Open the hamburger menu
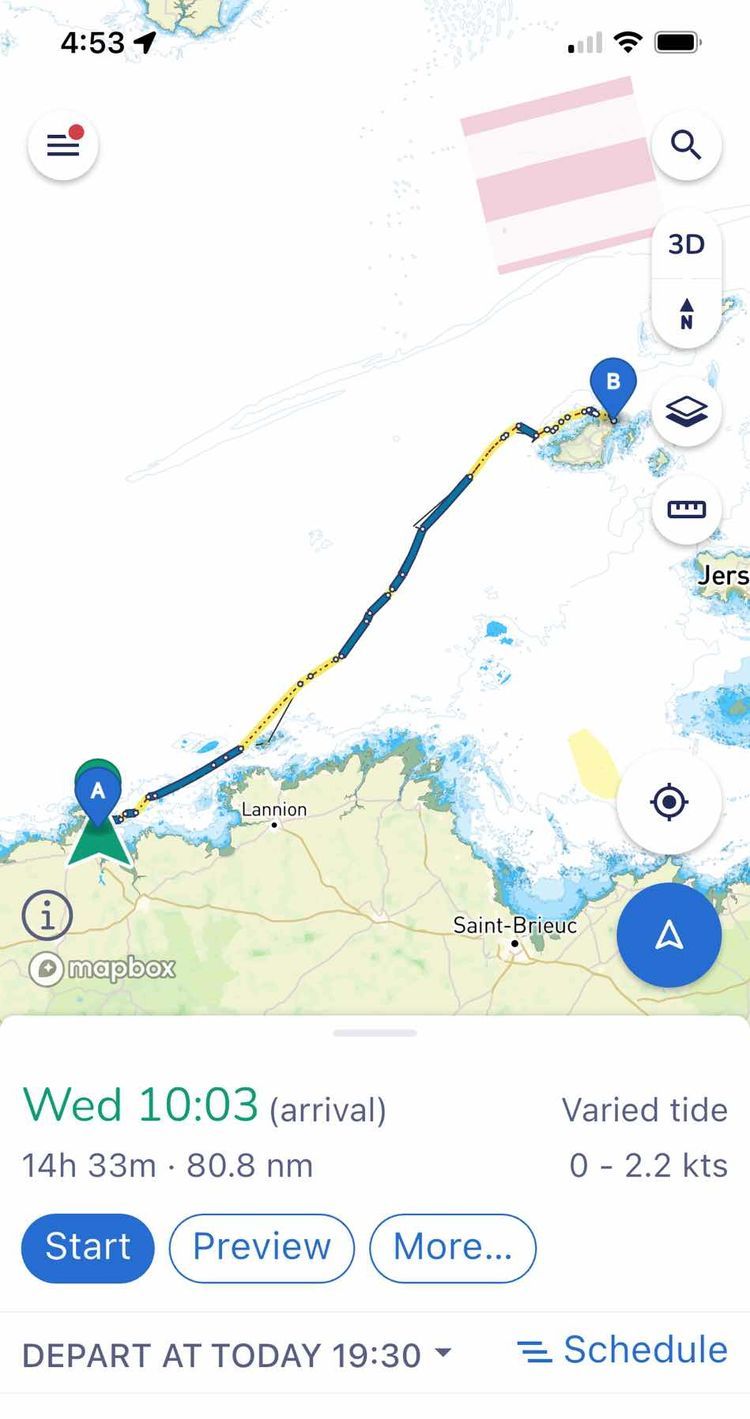Viewport: 750px width, 1419px height. point(63,146)
